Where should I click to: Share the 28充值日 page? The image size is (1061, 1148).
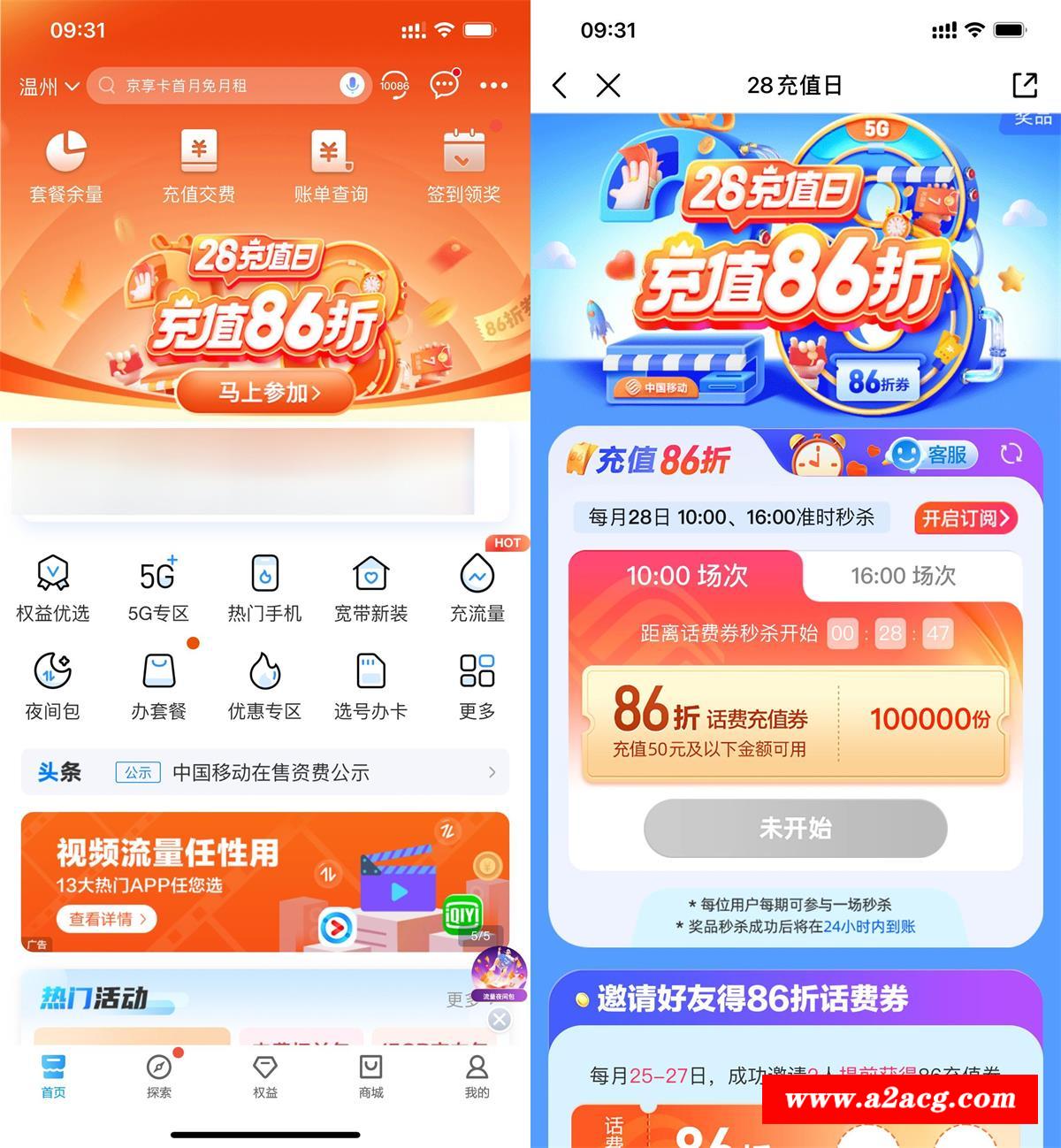coord(1024,86)
